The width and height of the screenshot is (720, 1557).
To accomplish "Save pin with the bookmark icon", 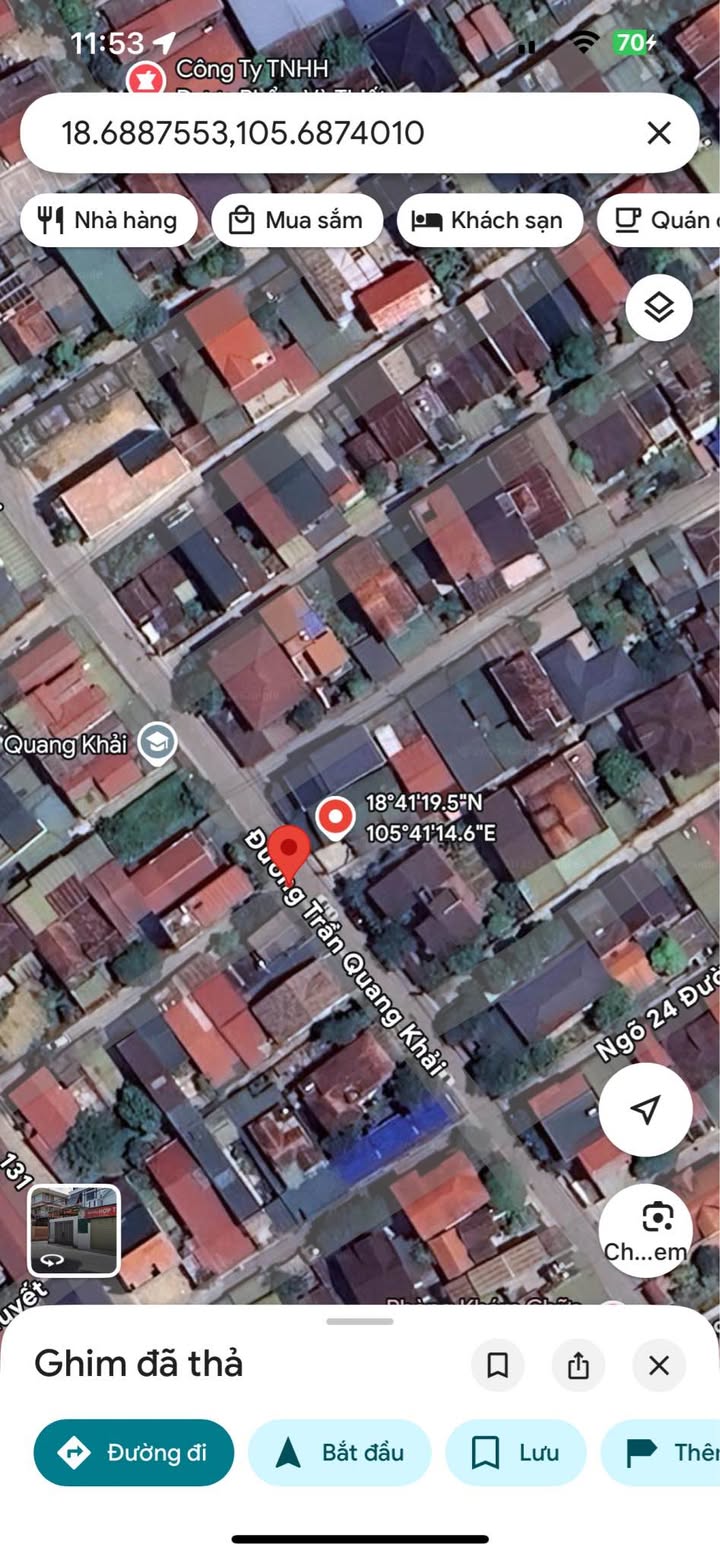I will pos(498,1365).
